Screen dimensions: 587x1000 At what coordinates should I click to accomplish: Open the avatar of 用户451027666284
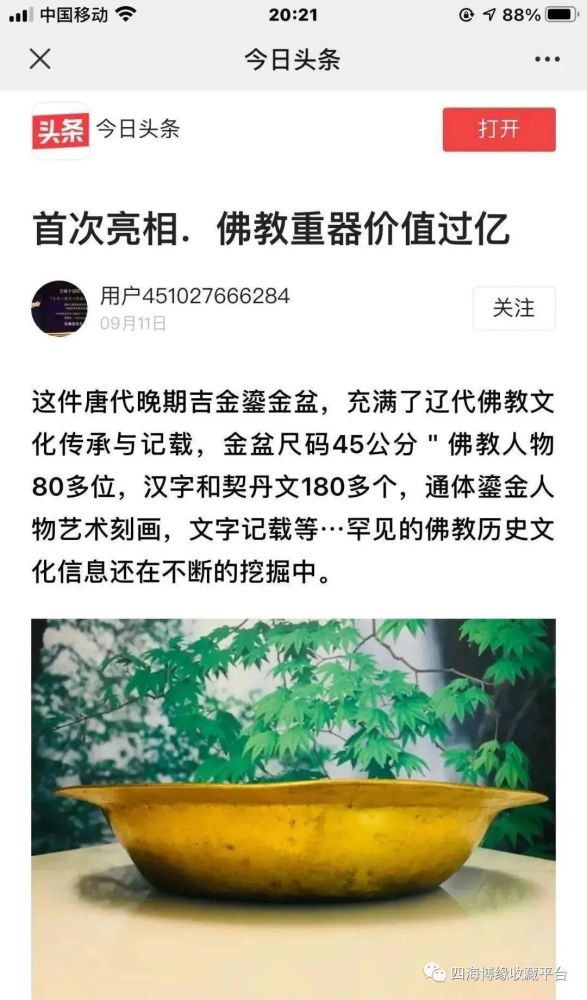pos(59,308)
